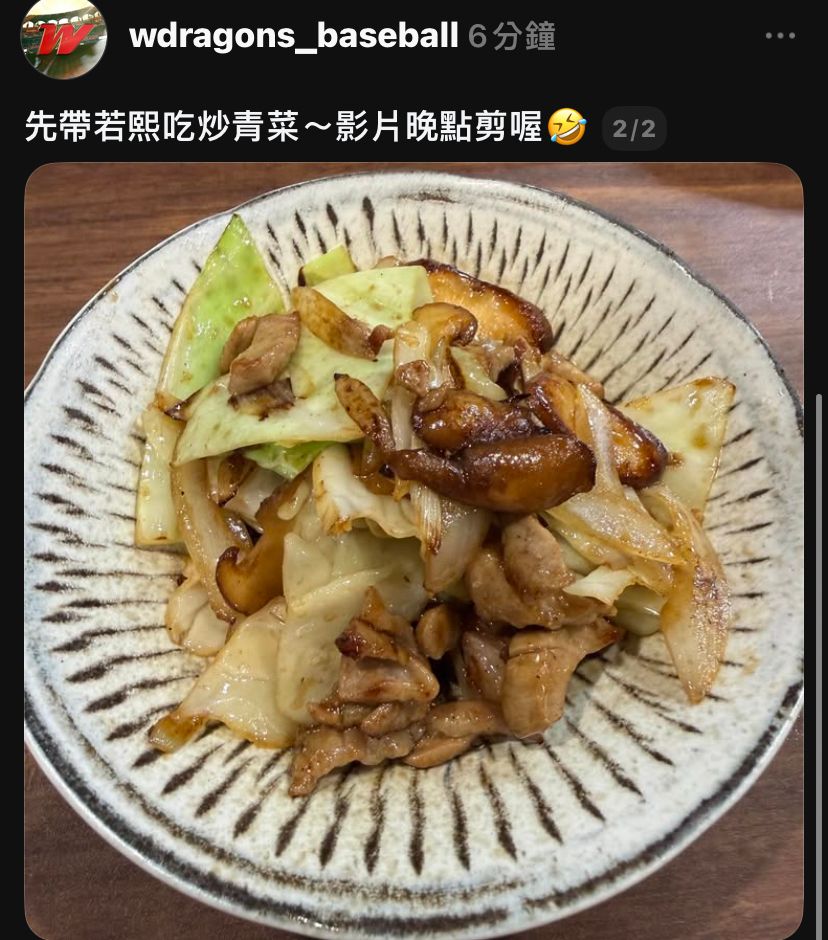Tap the 2/2 thread indicator badge
Image resolution: width=828 pixels, height=940 pixels.
point(634,129)
